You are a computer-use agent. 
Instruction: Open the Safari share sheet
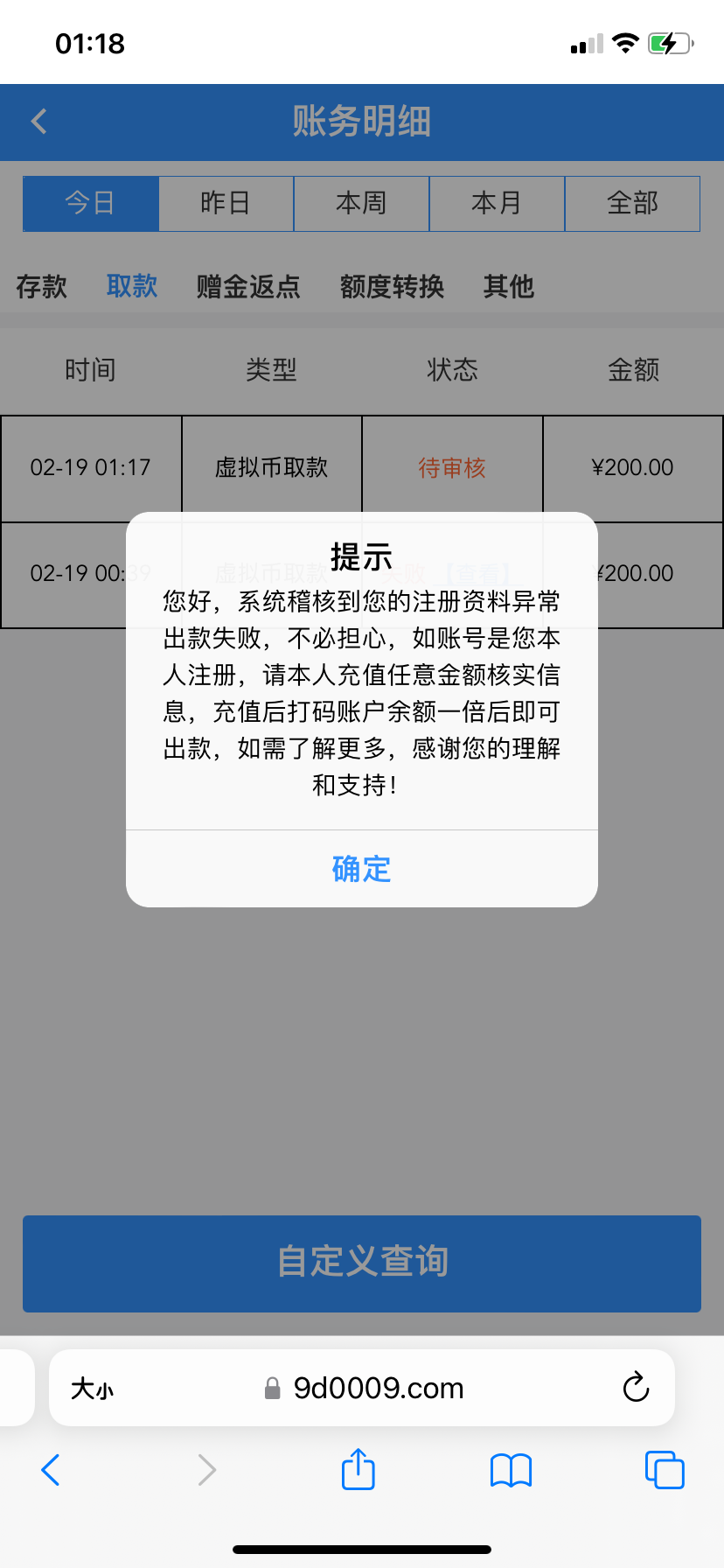coord(359,1469)
